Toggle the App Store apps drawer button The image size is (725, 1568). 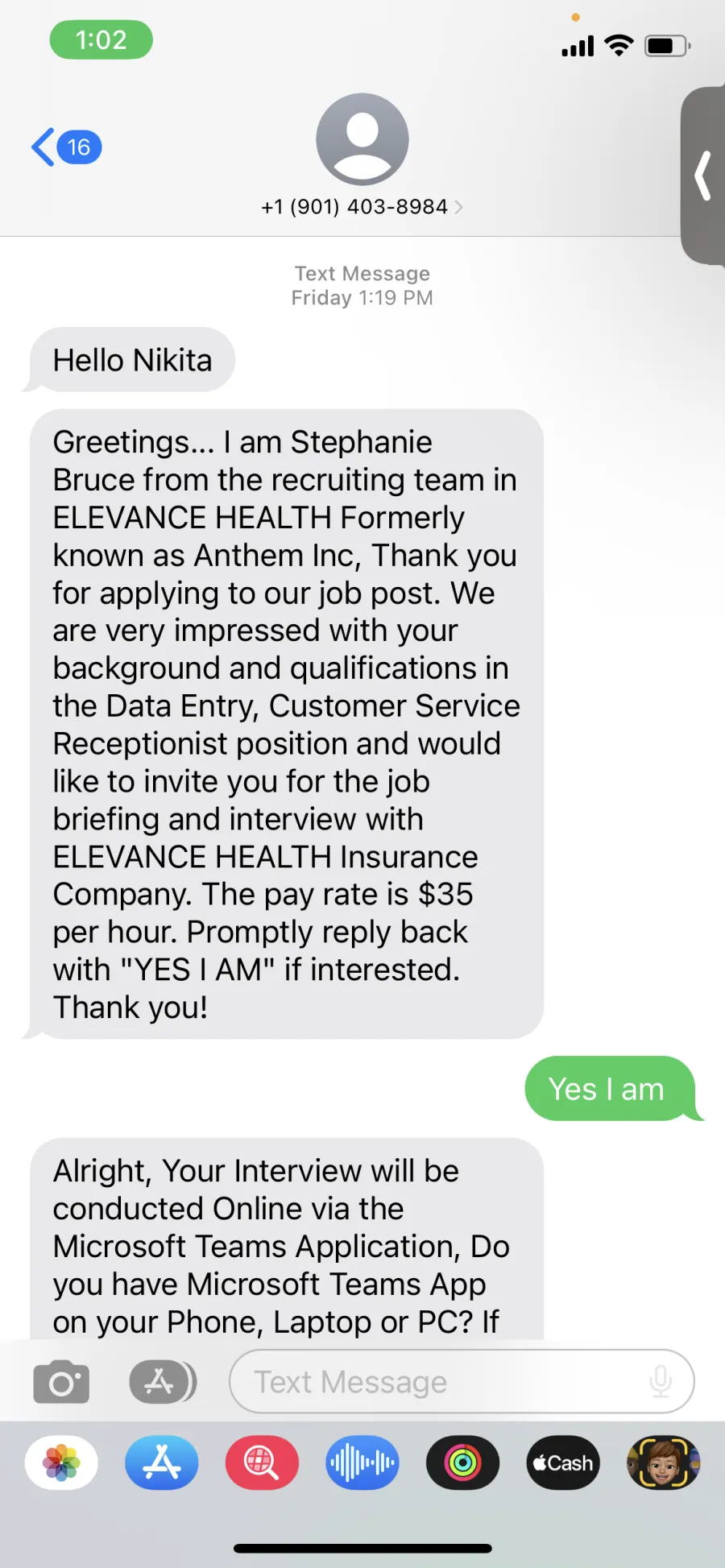click(163, 1382)
